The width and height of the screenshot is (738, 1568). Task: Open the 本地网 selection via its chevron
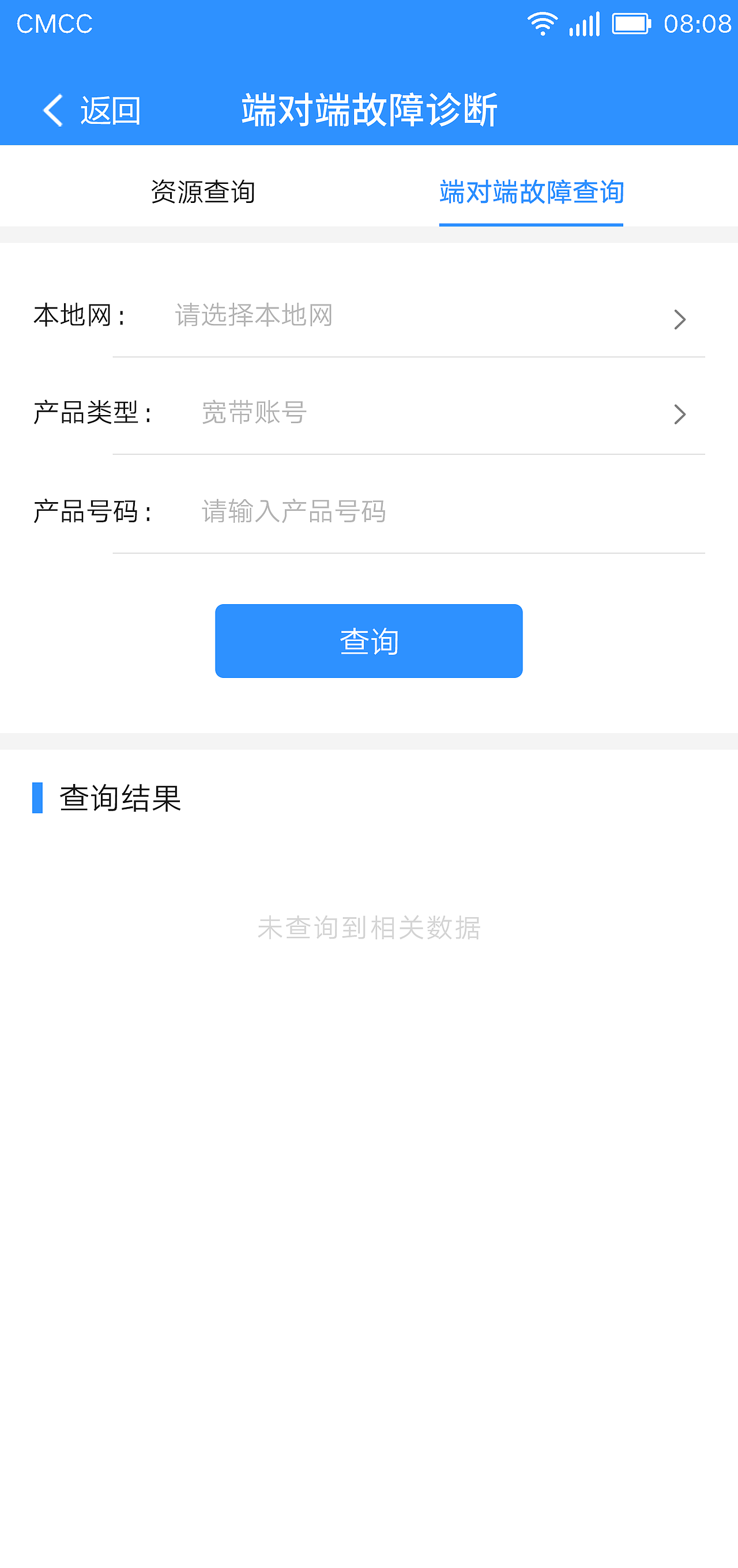(x=680, y=319)
